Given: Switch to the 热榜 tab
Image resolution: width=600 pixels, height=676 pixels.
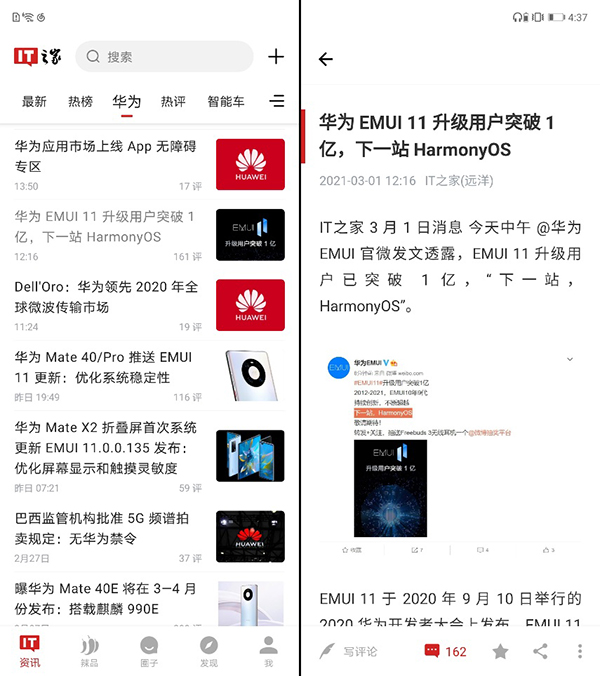Looking at the screenshot, I should tap(80, 102).
